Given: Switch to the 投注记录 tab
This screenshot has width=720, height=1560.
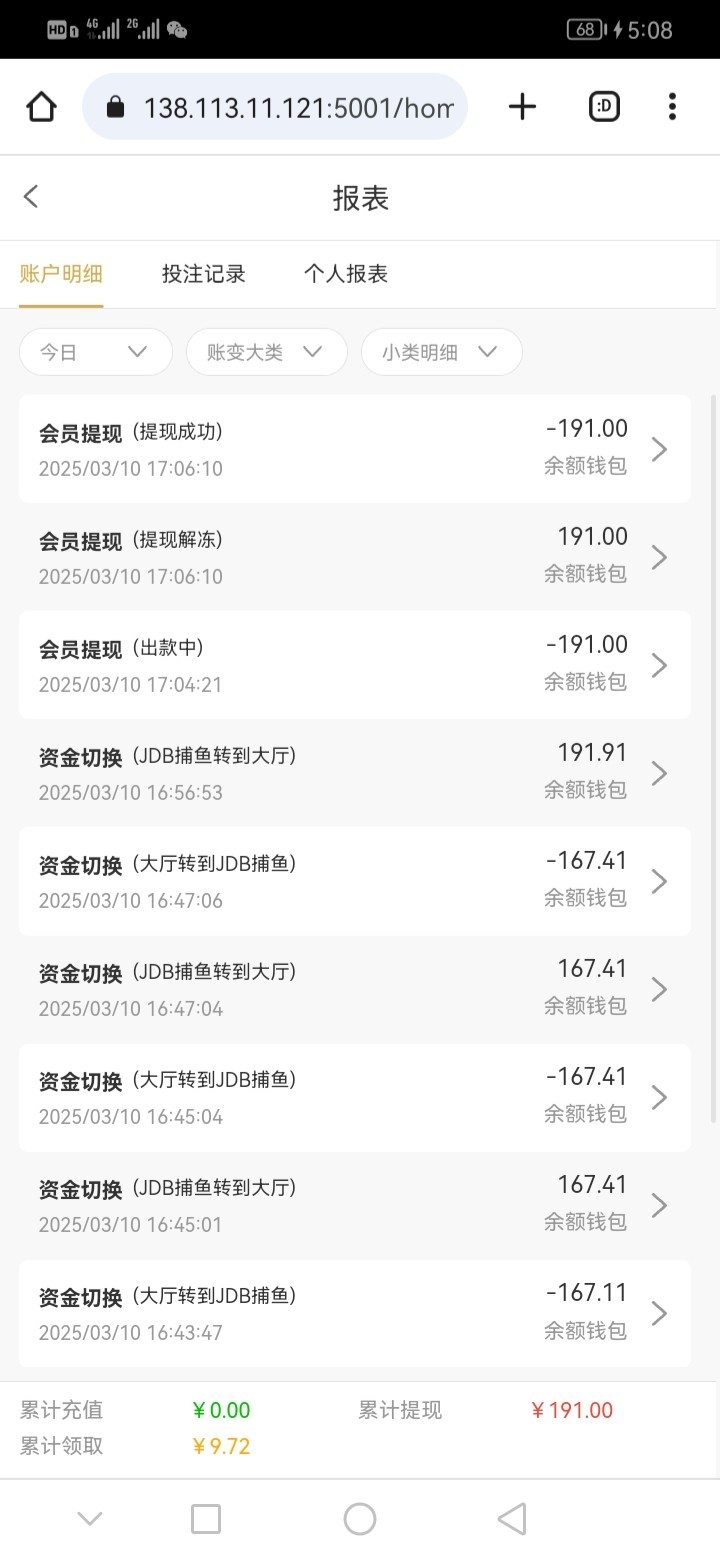Looking at the screenshot, I should coord(204,273).
